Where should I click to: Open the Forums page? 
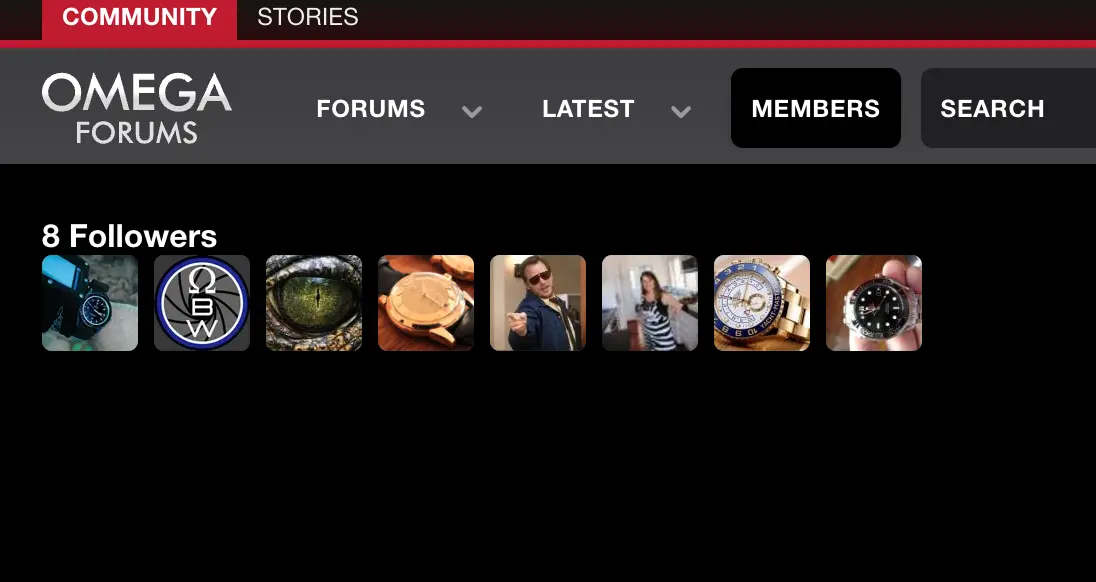(370, 109)
